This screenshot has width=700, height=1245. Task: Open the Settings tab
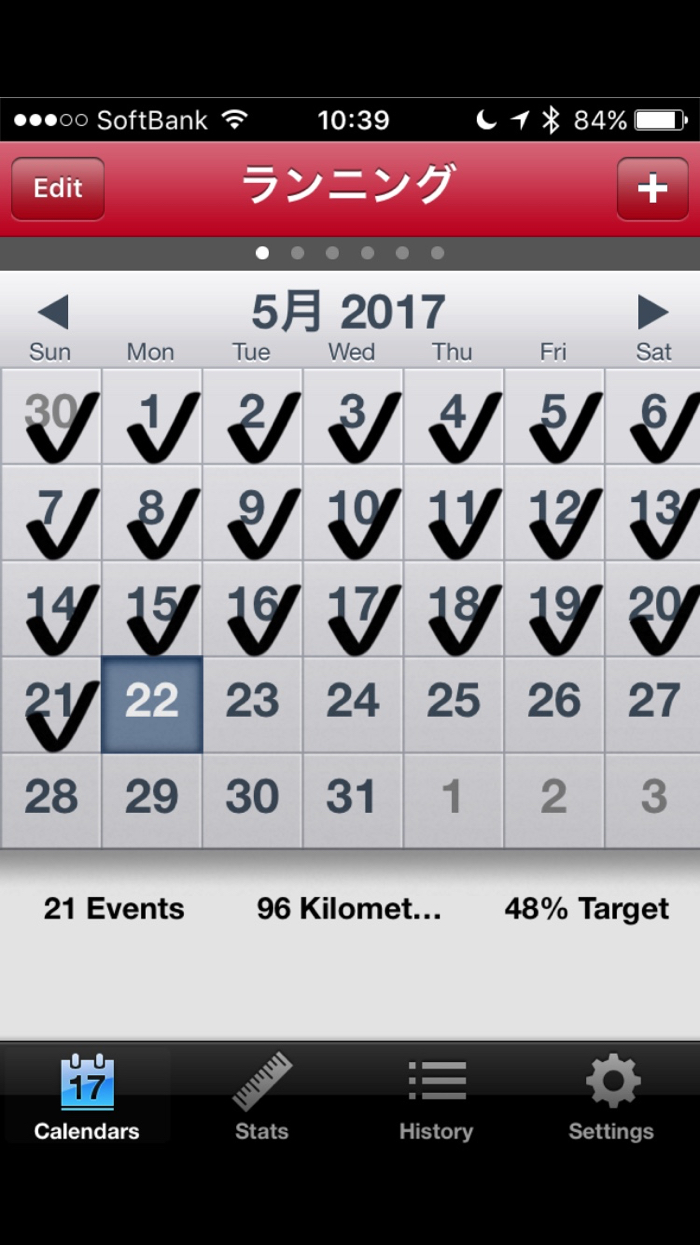pyautogui.click(x=611, y=1097)
